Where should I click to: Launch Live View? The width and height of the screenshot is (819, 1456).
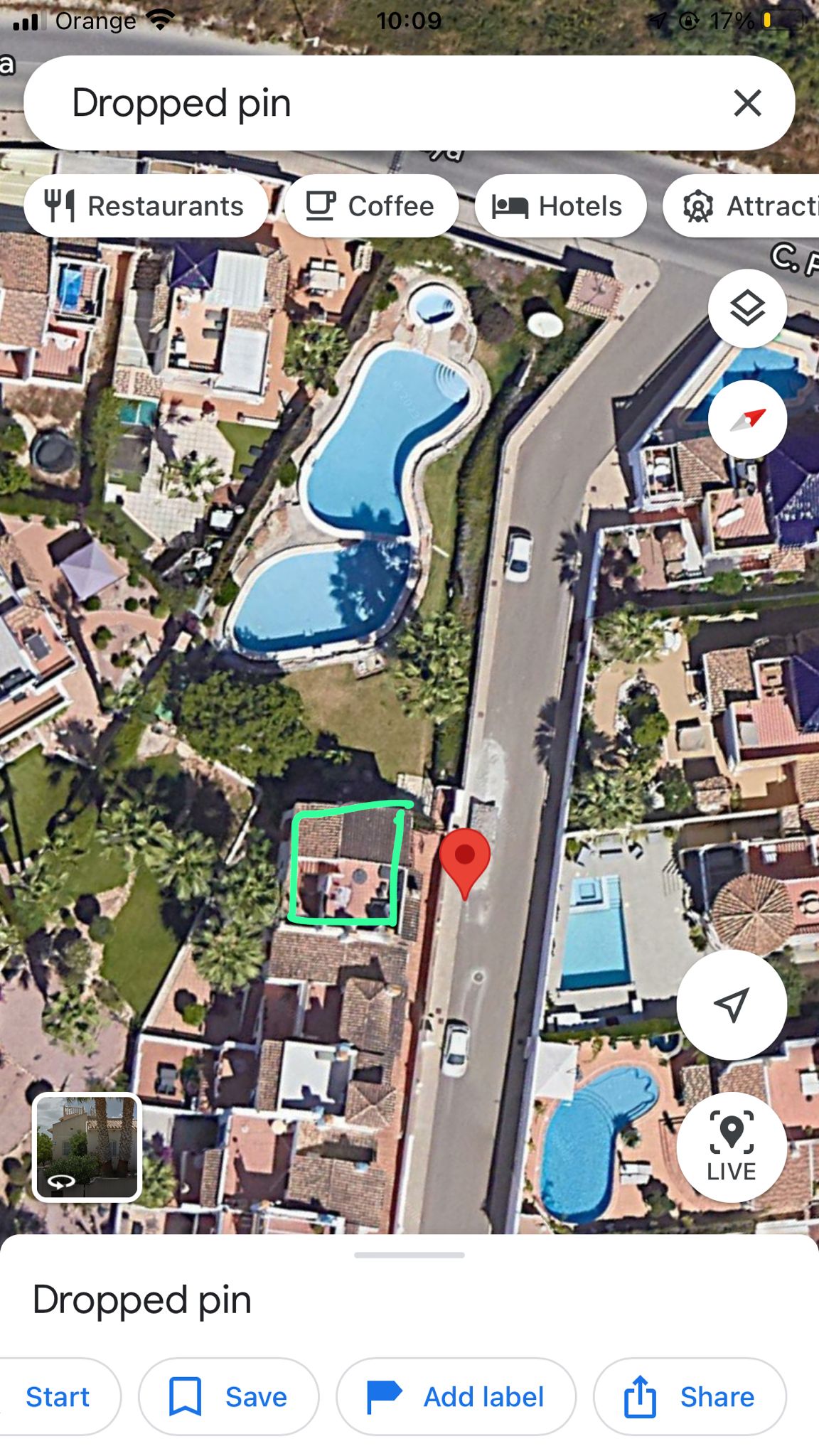tap(732, 1147)
